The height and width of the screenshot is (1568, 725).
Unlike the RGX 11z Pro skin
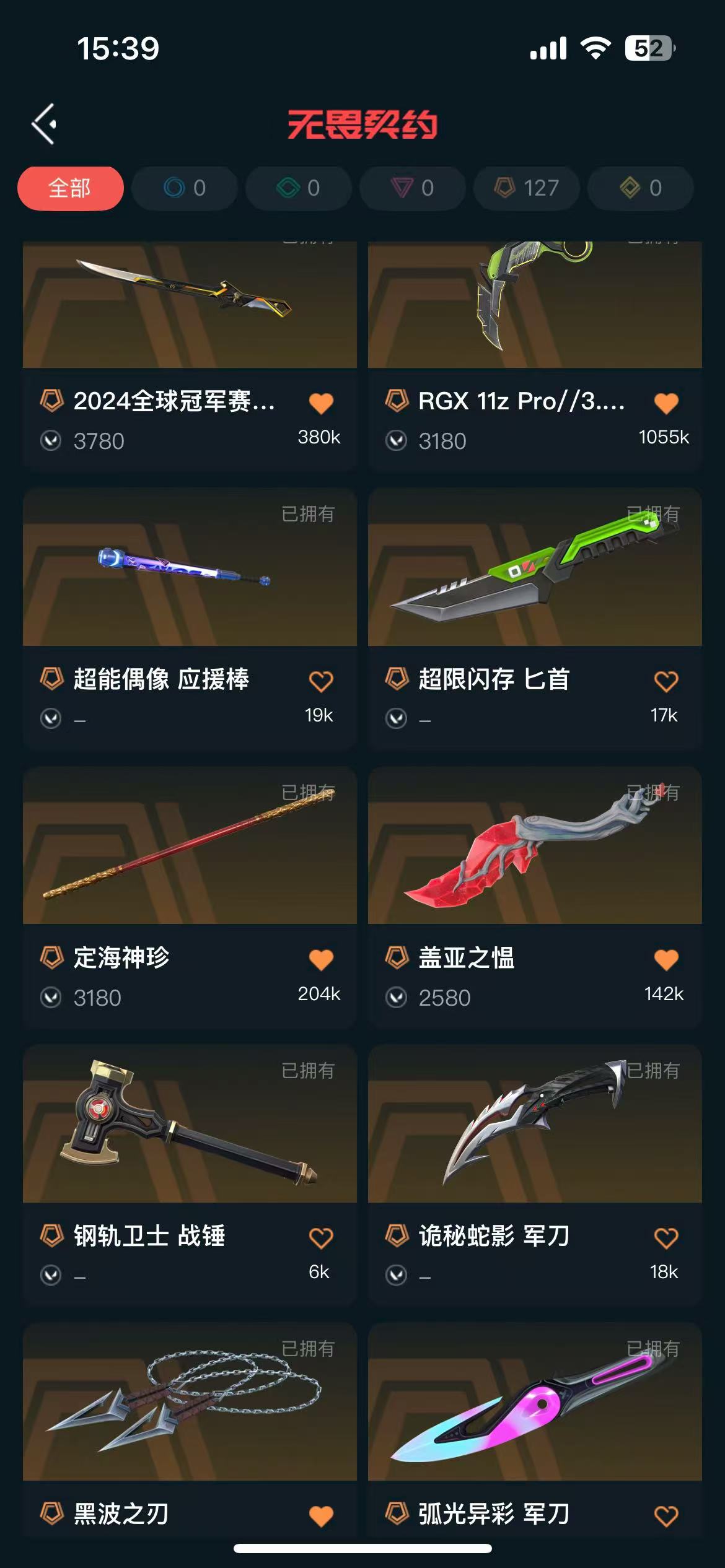click(x=666, y=403)
